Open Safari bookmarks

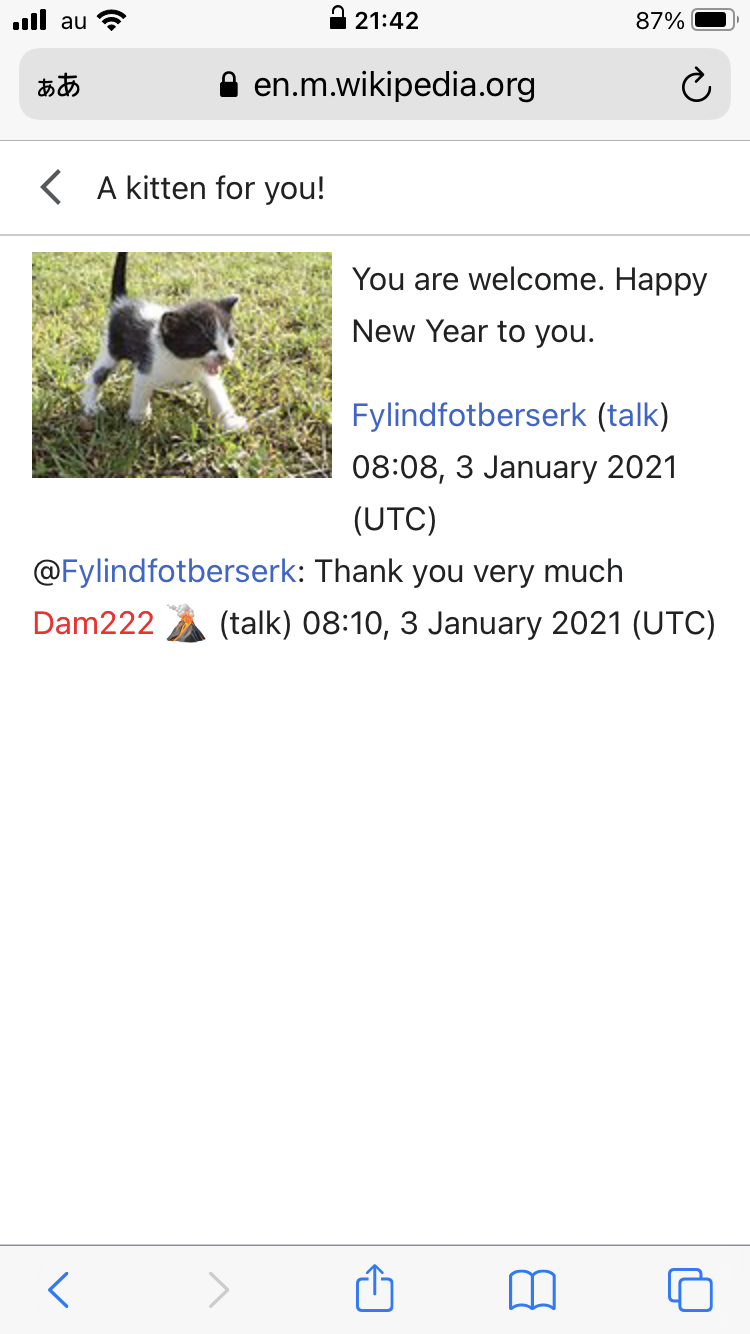(532, 1289)
